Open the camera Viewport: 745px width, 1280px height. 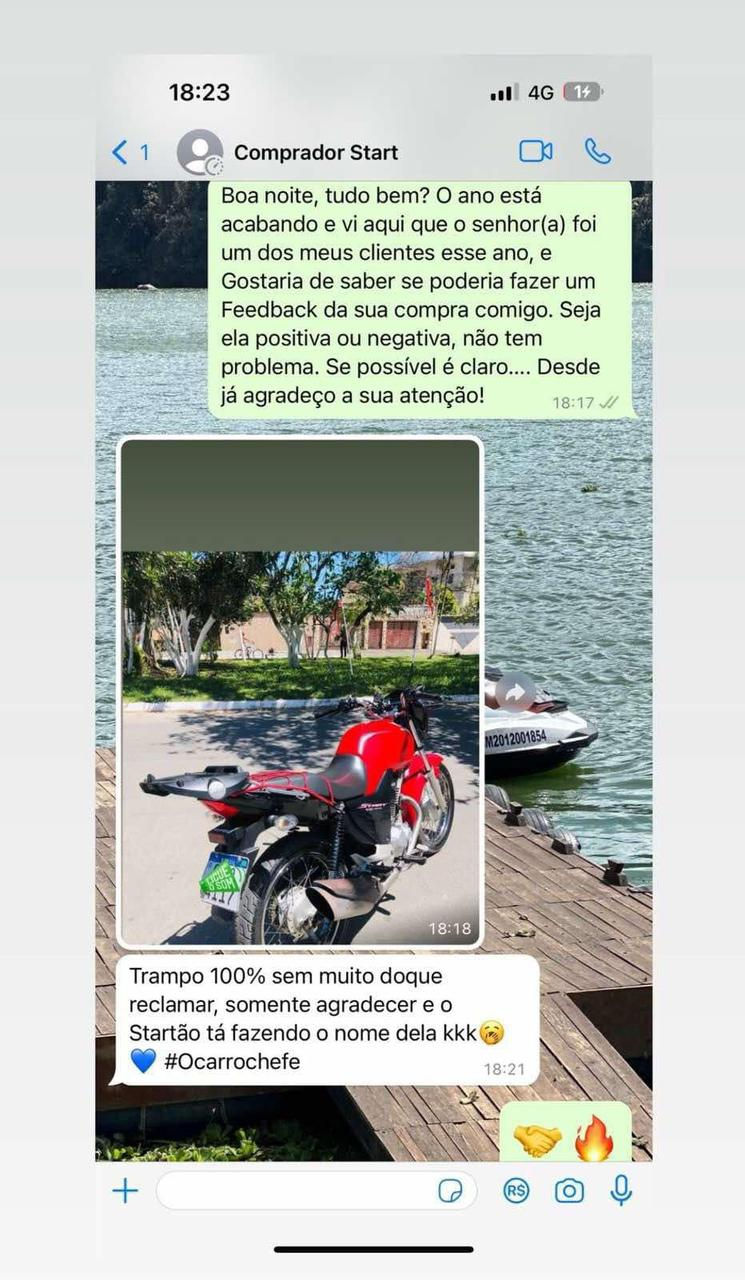click(x=569, y=1191)
